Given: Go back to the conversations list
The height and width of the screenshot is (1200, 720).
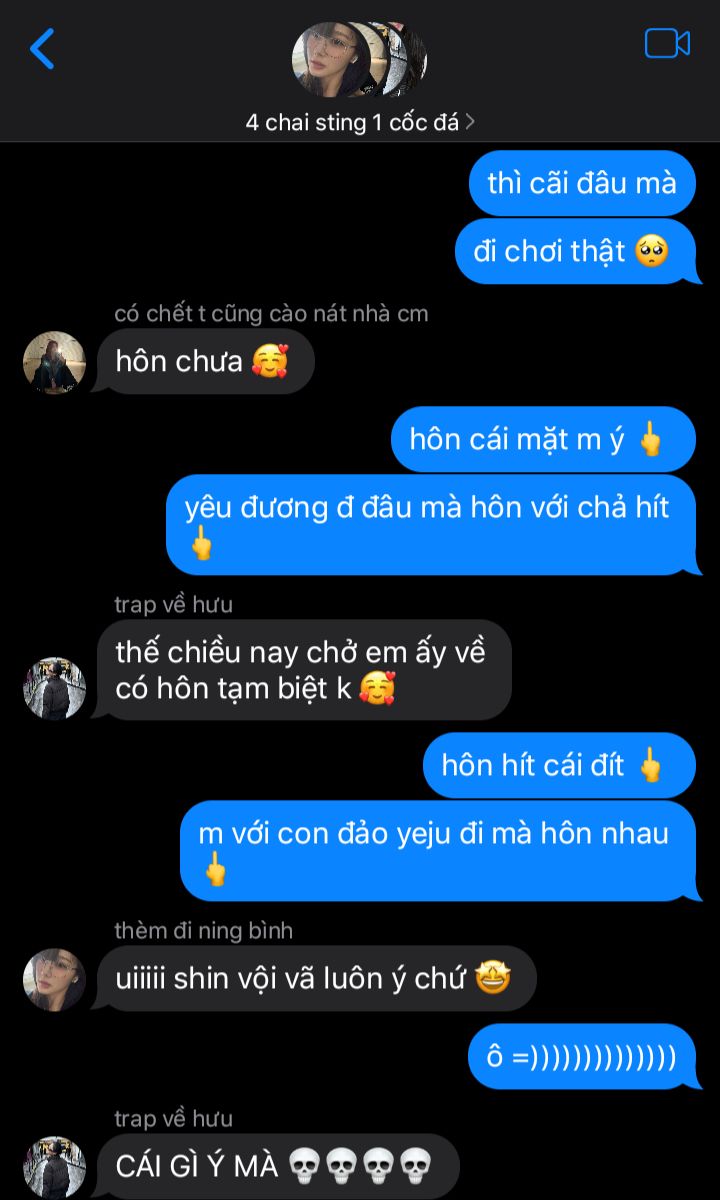Looking at the screenshot, I should tap(41, 48).
